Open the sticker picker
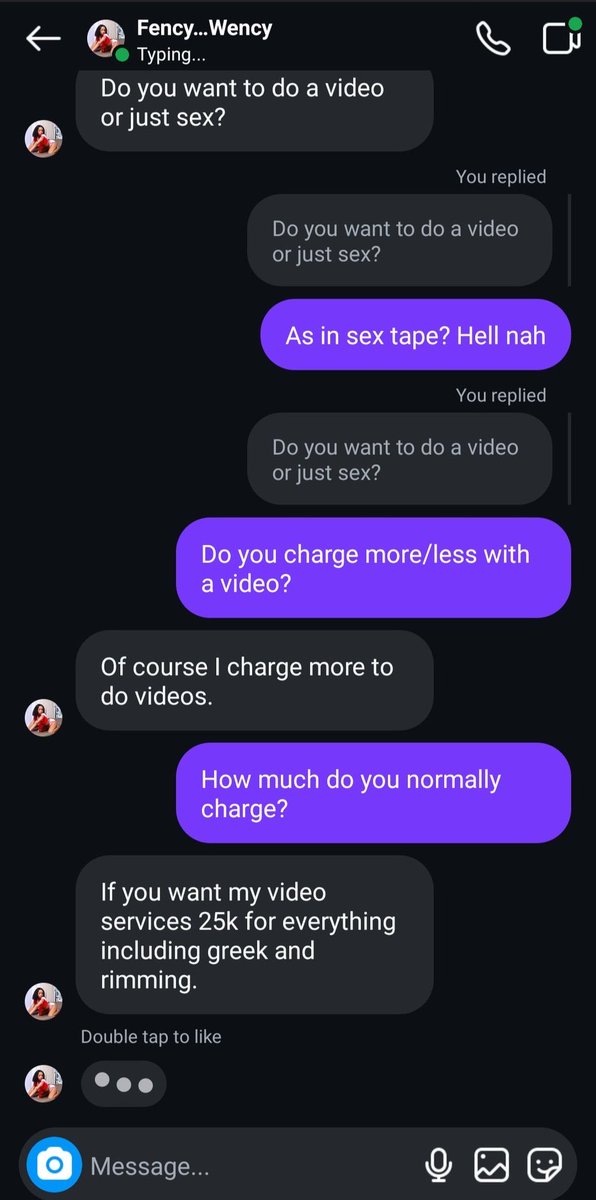596x1200 pixels. tap(544, 1165)
